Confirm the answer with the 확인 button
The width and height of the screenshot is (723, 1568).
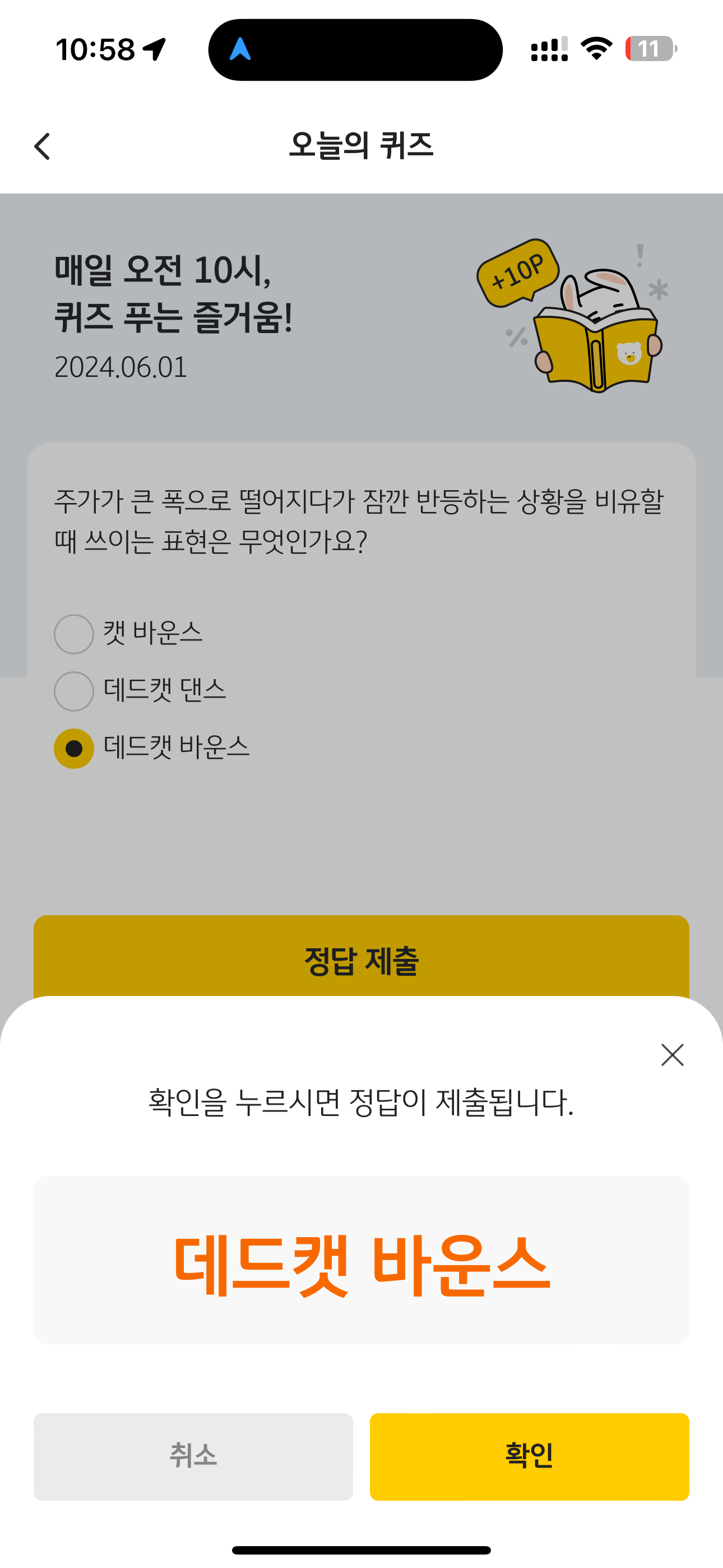coord(529,1456)
